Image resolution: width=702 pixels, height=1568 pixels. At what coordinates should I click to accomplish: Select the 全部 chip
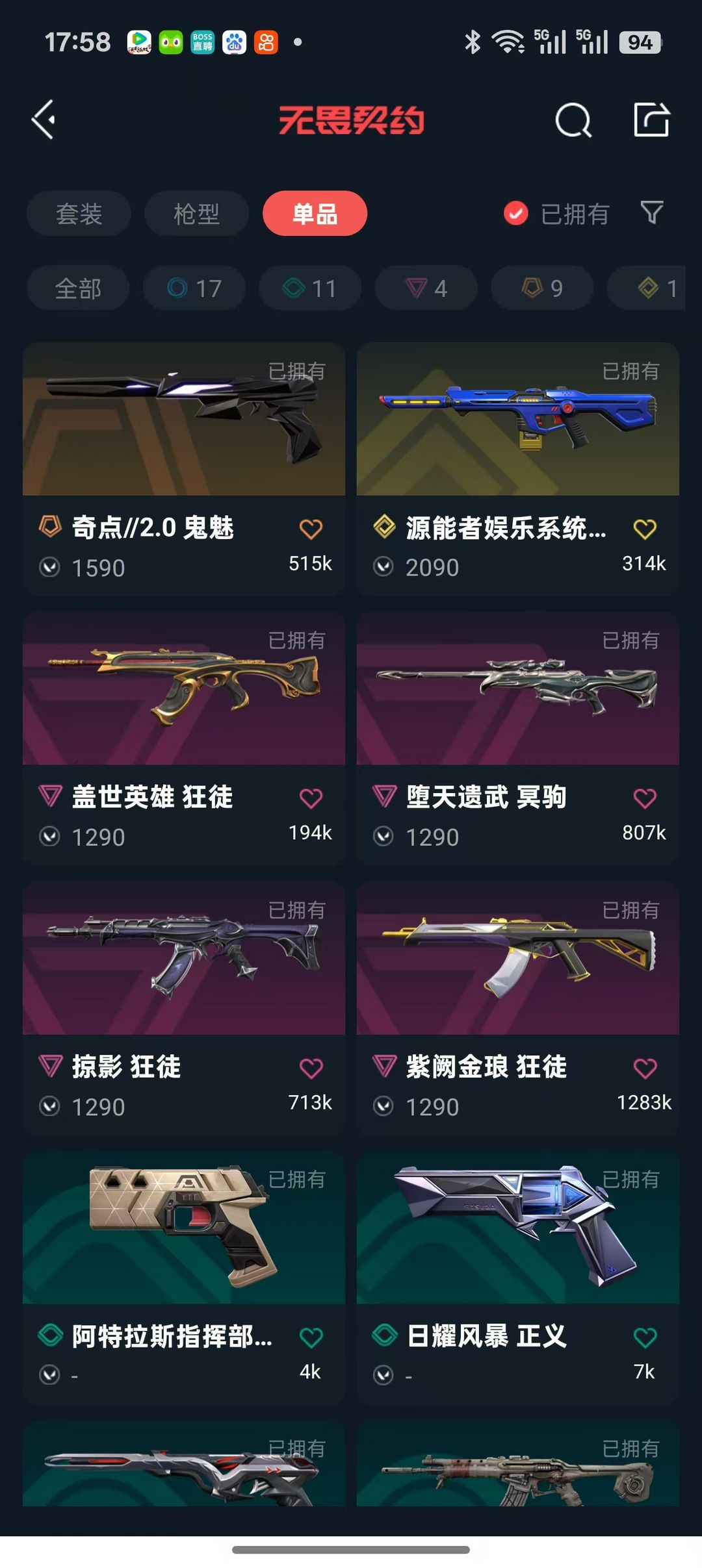[x=78, y=288]
